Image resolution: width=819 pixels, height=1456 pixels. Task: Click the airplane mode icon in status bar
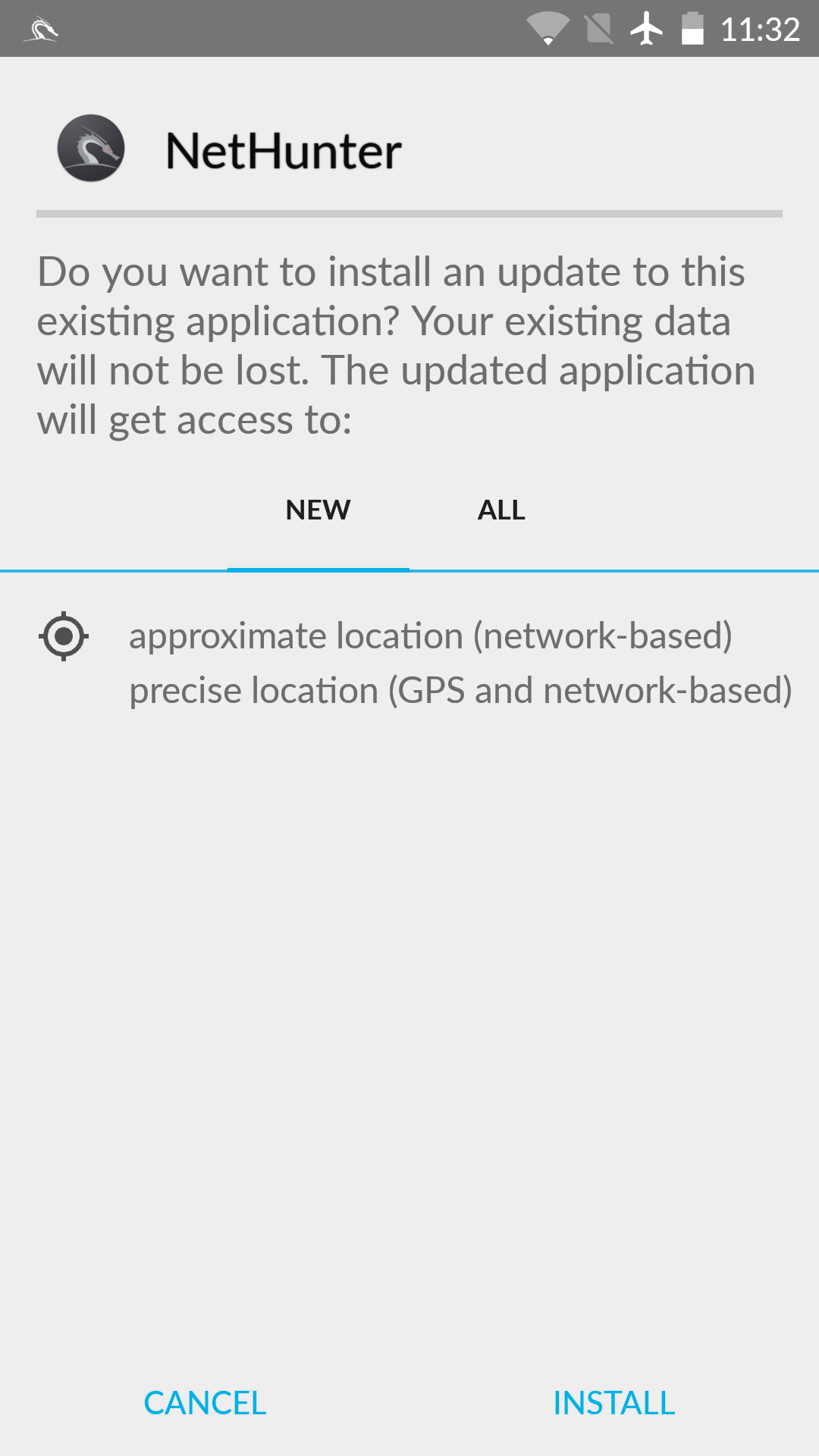(x=647, y=29)
